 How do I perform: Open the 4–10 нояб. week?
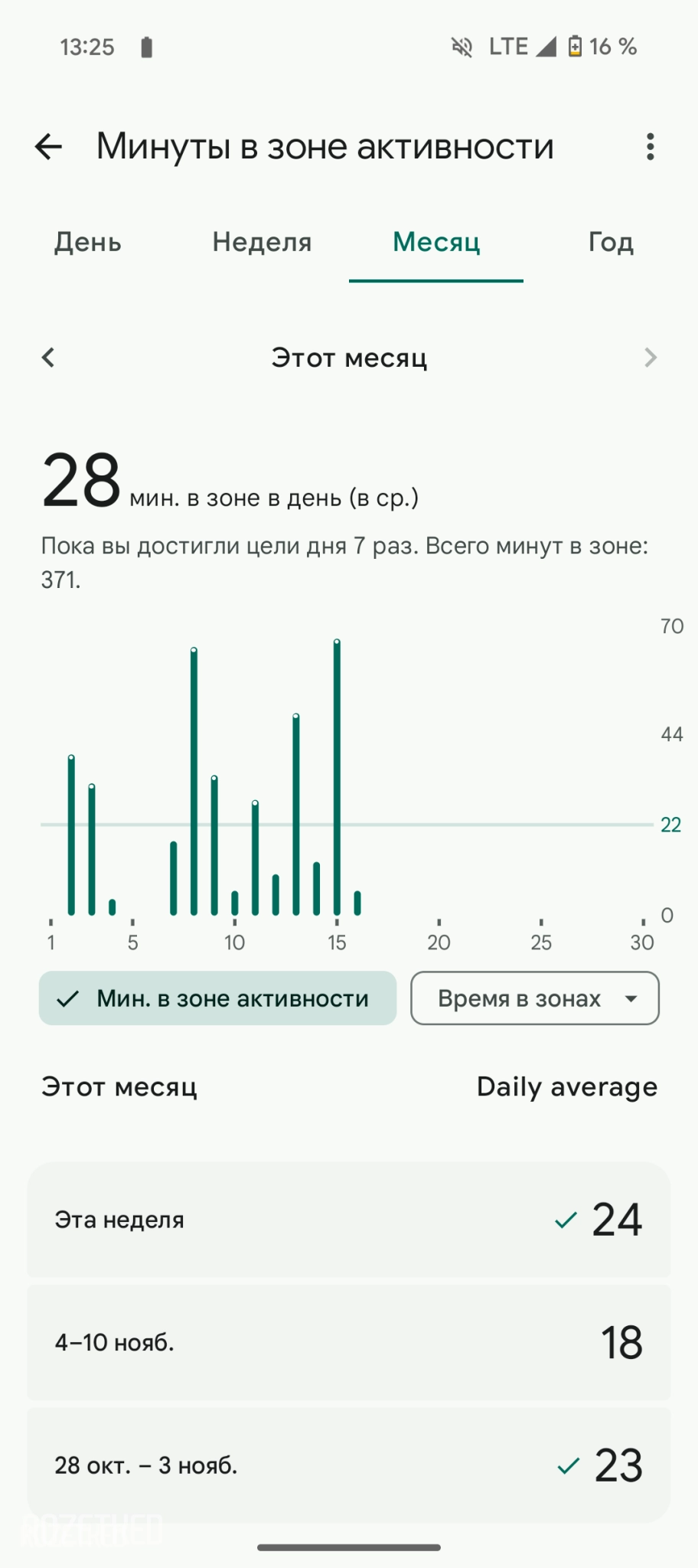coord(349,1342)
